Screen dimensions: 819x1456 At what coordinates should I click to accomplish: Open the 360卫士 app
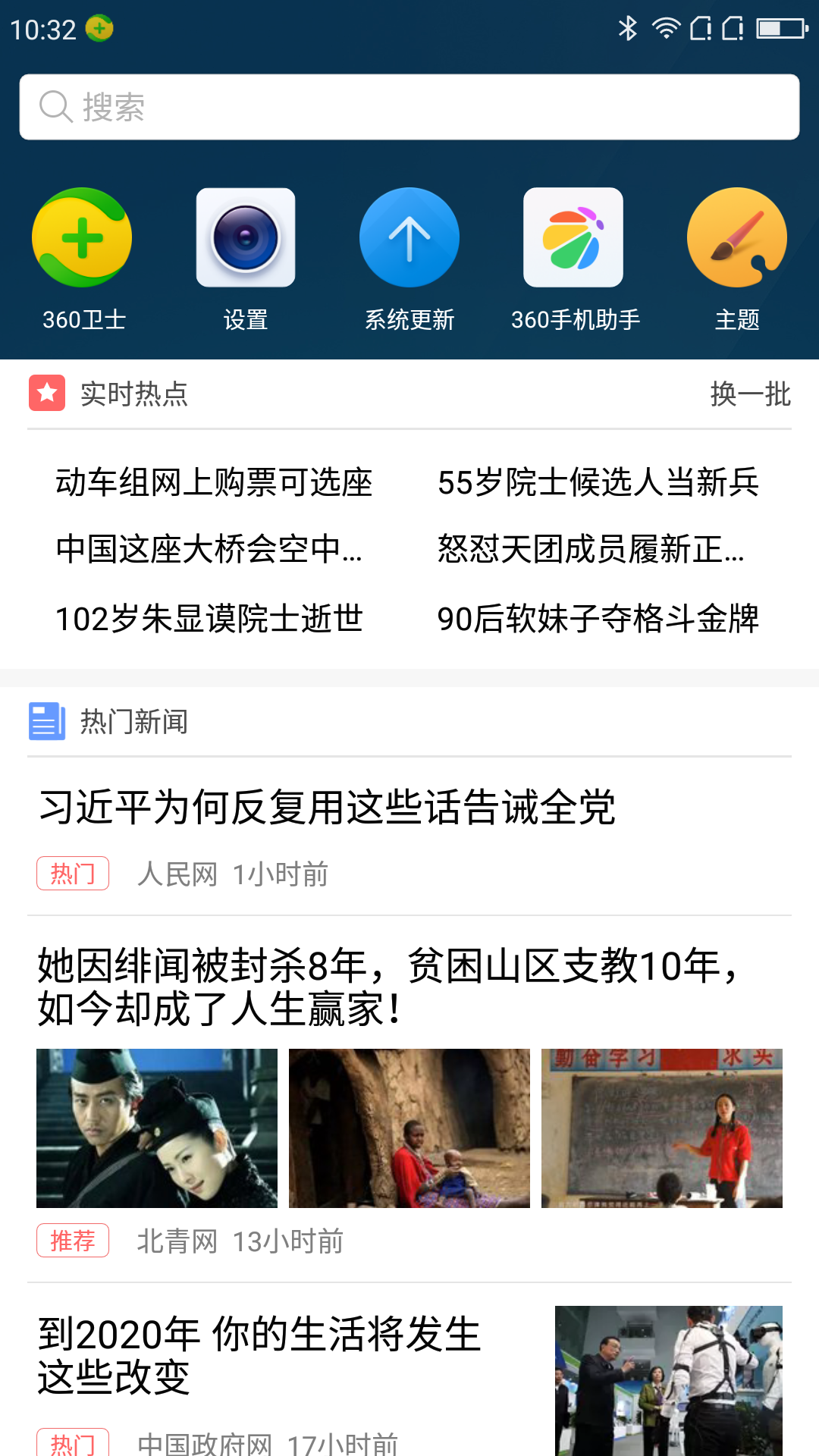(x=82, y=238)
